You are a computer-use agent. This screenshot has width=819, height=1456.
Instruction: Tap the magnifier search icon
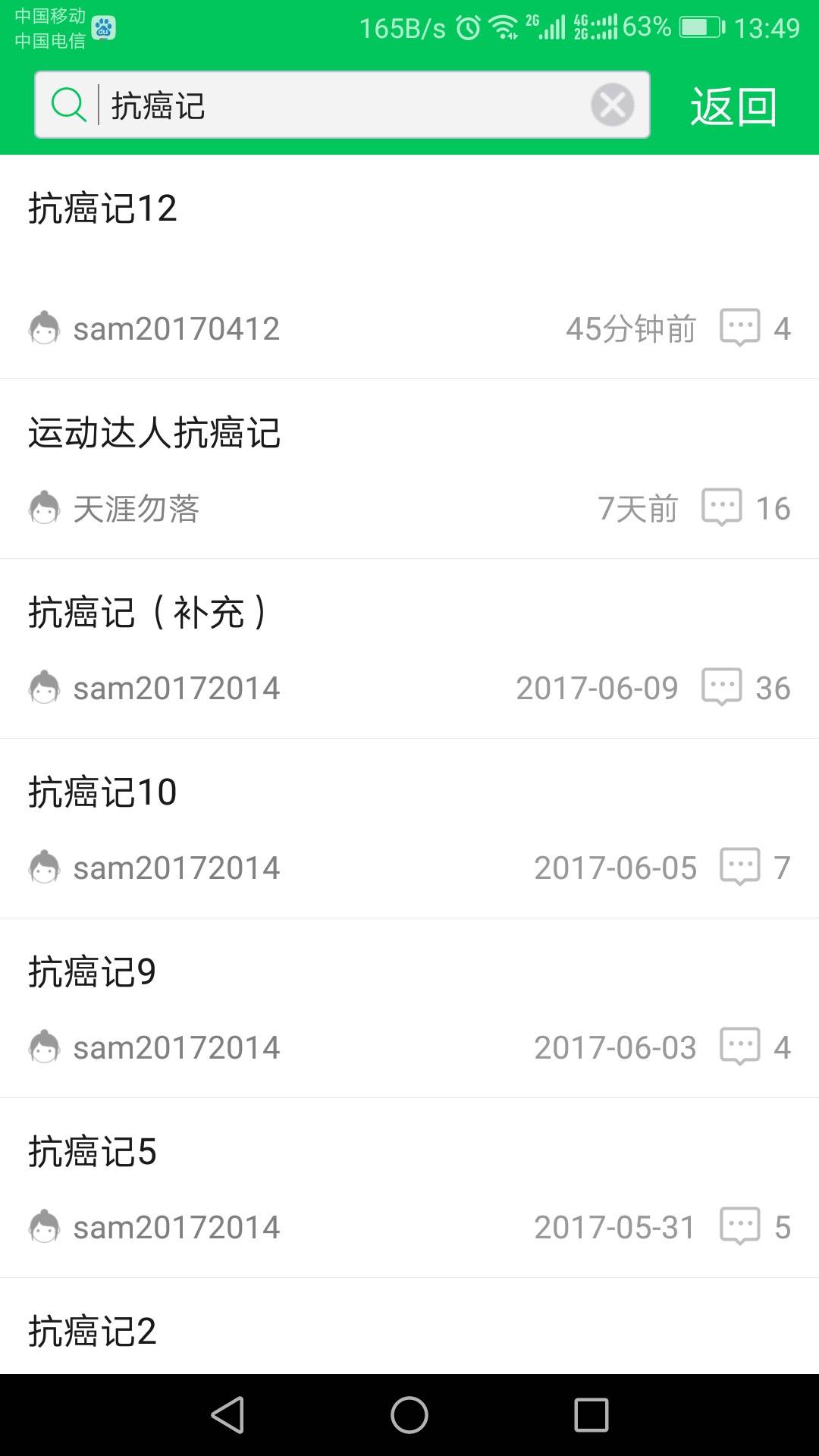pos(68,105)
